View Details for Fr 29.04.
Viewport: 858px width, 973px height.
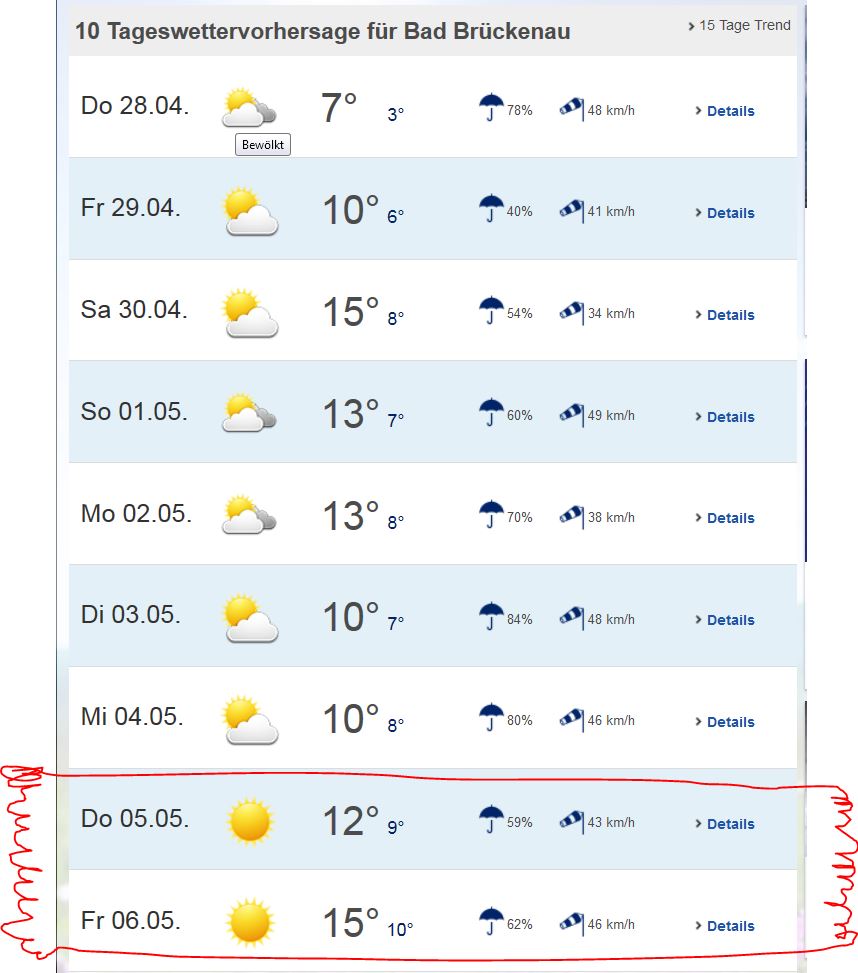pos(730,213)
